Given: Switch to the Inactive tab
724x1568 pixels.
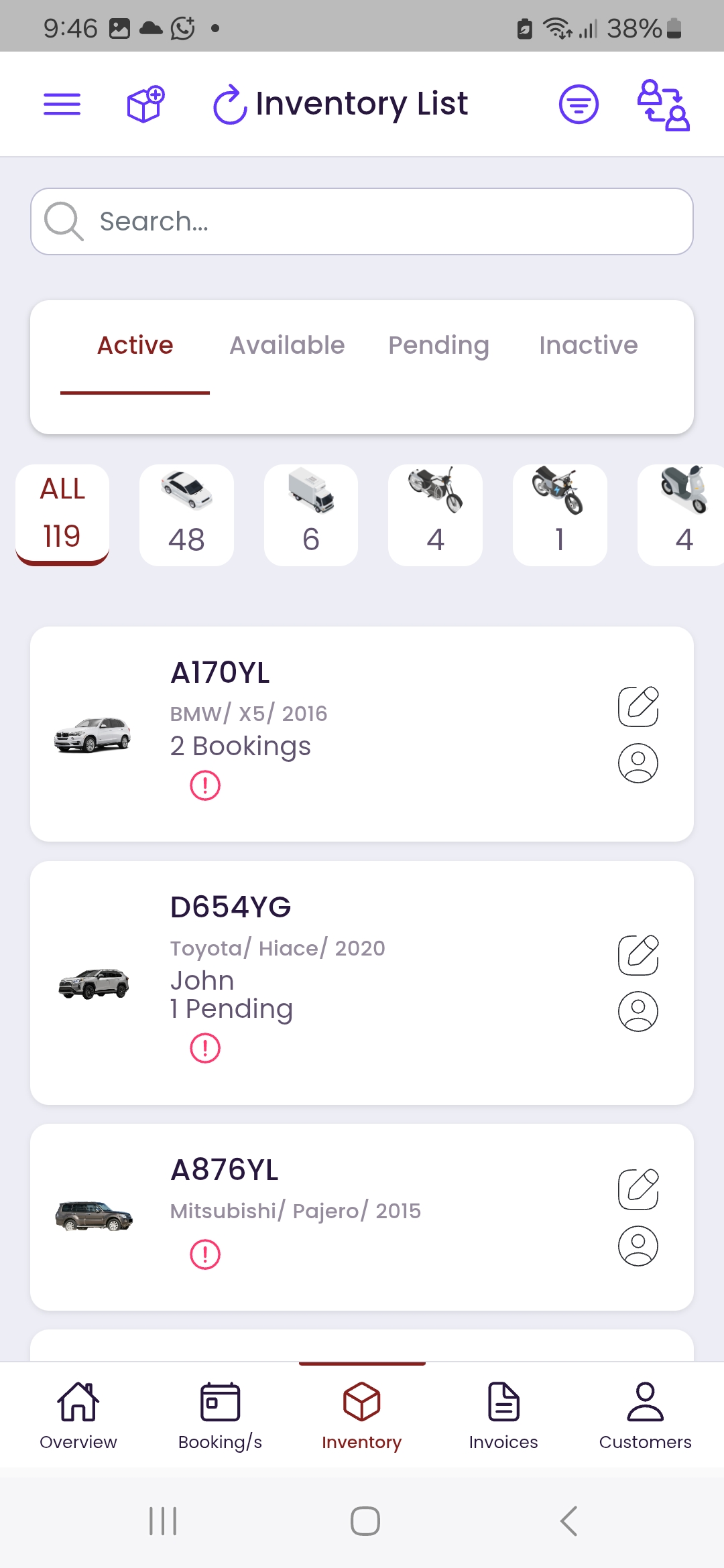Looking at the screenshot, I should pos(589,346).
